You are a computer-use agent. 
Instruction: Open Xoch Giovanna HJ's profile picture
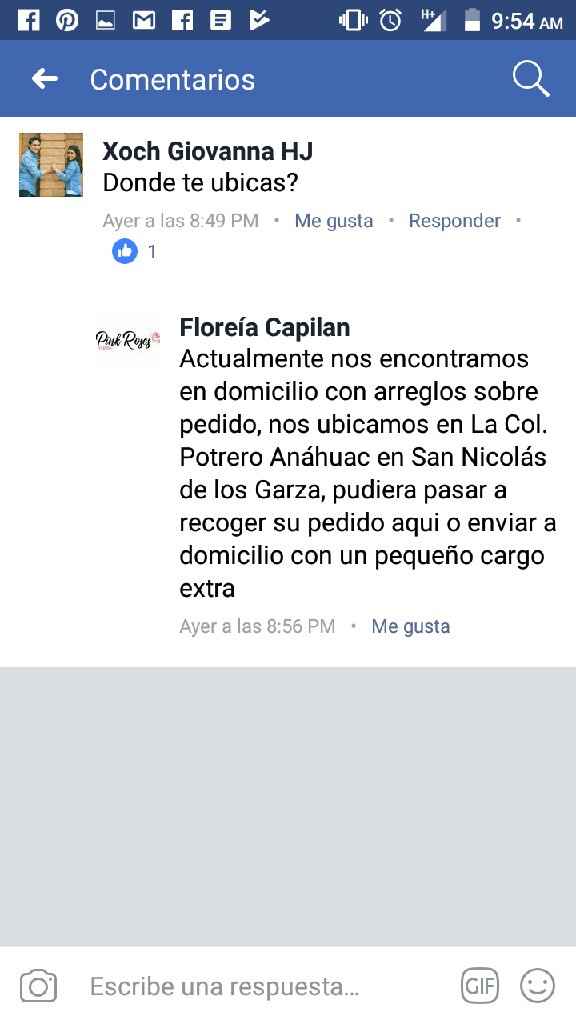coord(51,165)
